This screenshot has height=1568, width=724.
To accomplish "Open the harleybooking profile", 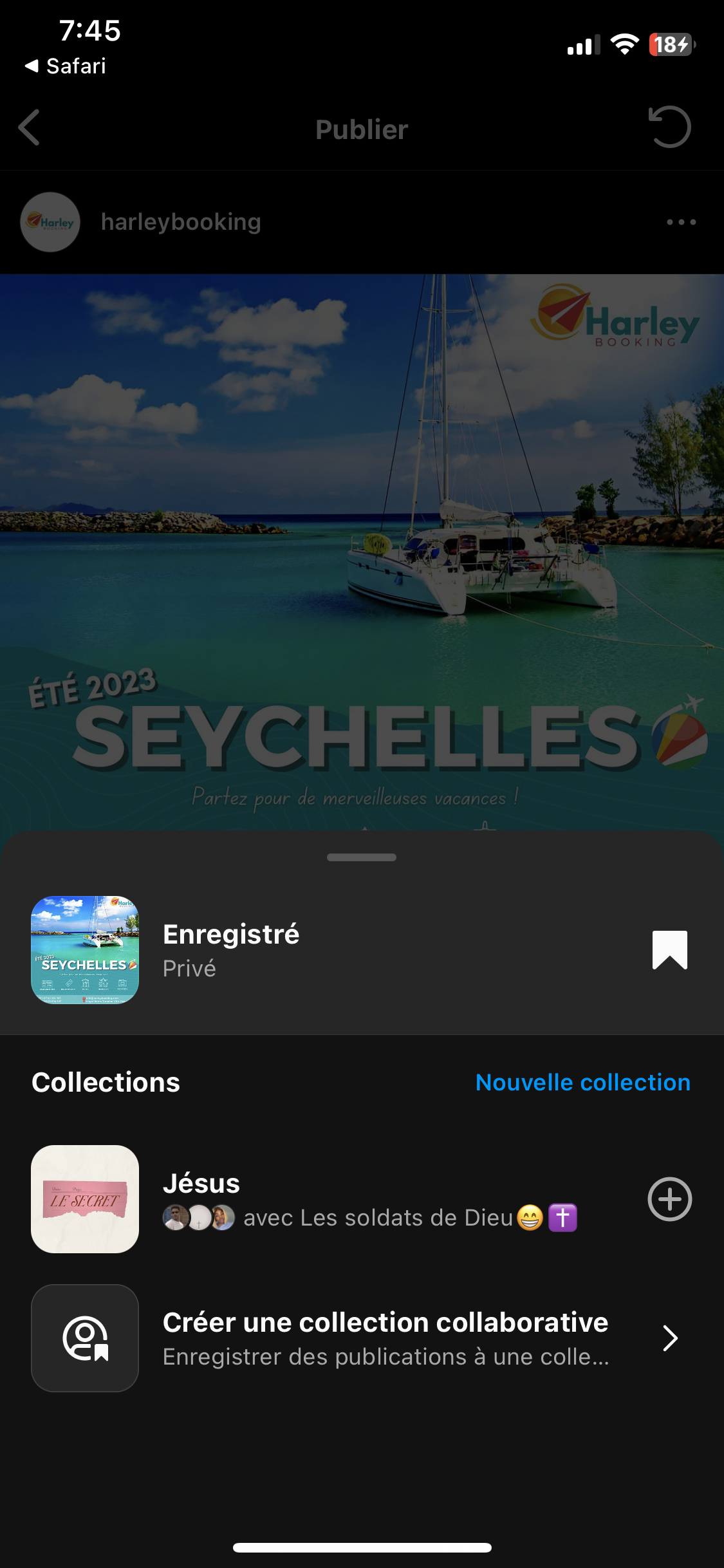I will coord(181,222).
